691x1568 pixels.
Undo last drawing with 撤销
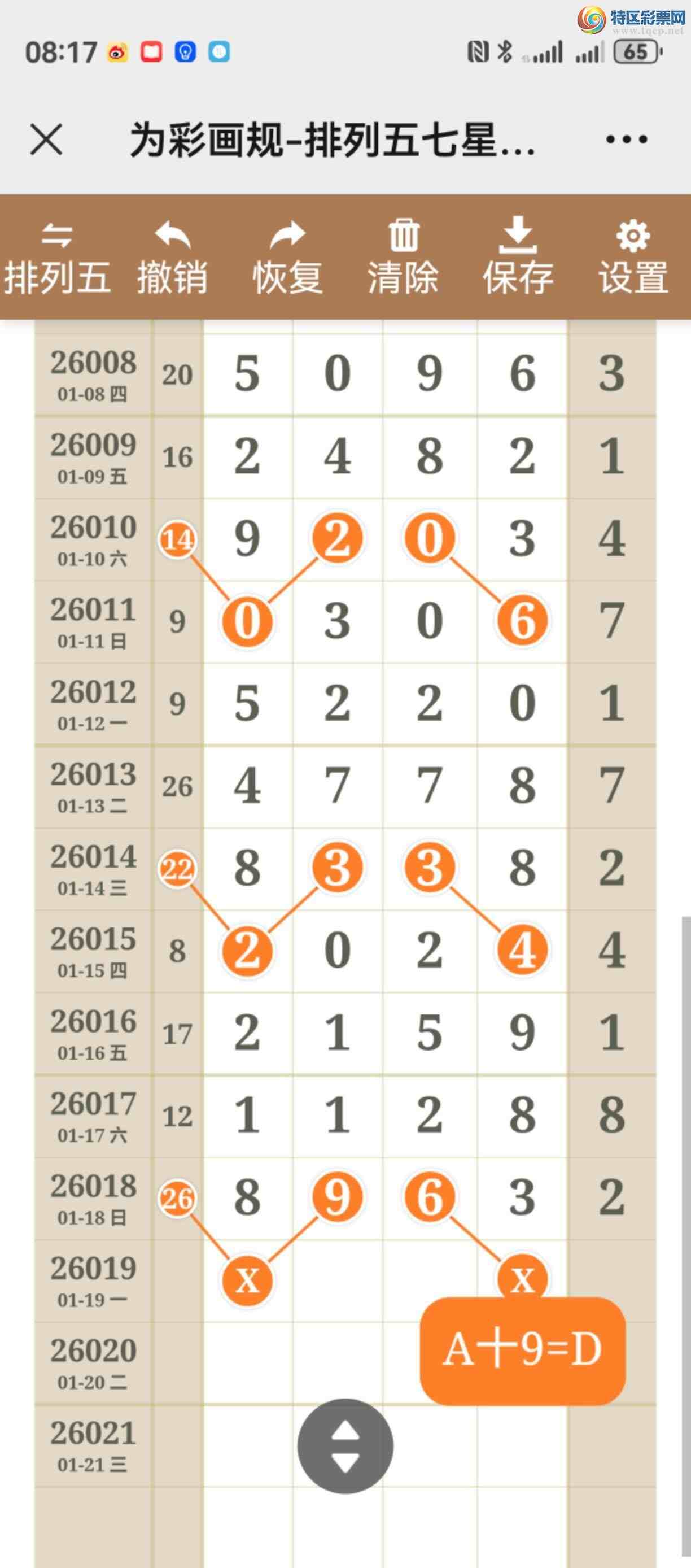(x=172, y=258)
